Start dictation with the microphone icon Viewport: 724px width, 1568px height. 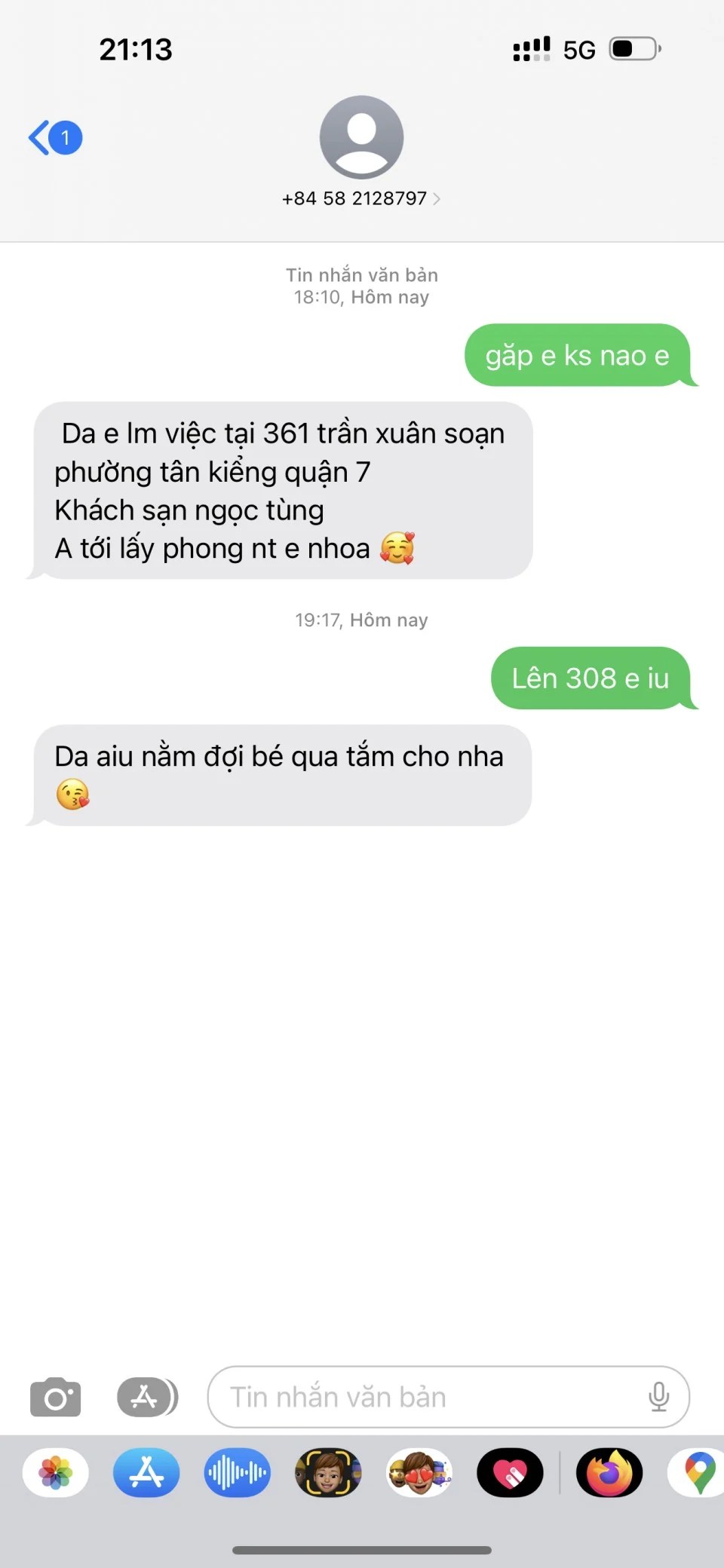pyautogui.click(x=658, y=1397)
